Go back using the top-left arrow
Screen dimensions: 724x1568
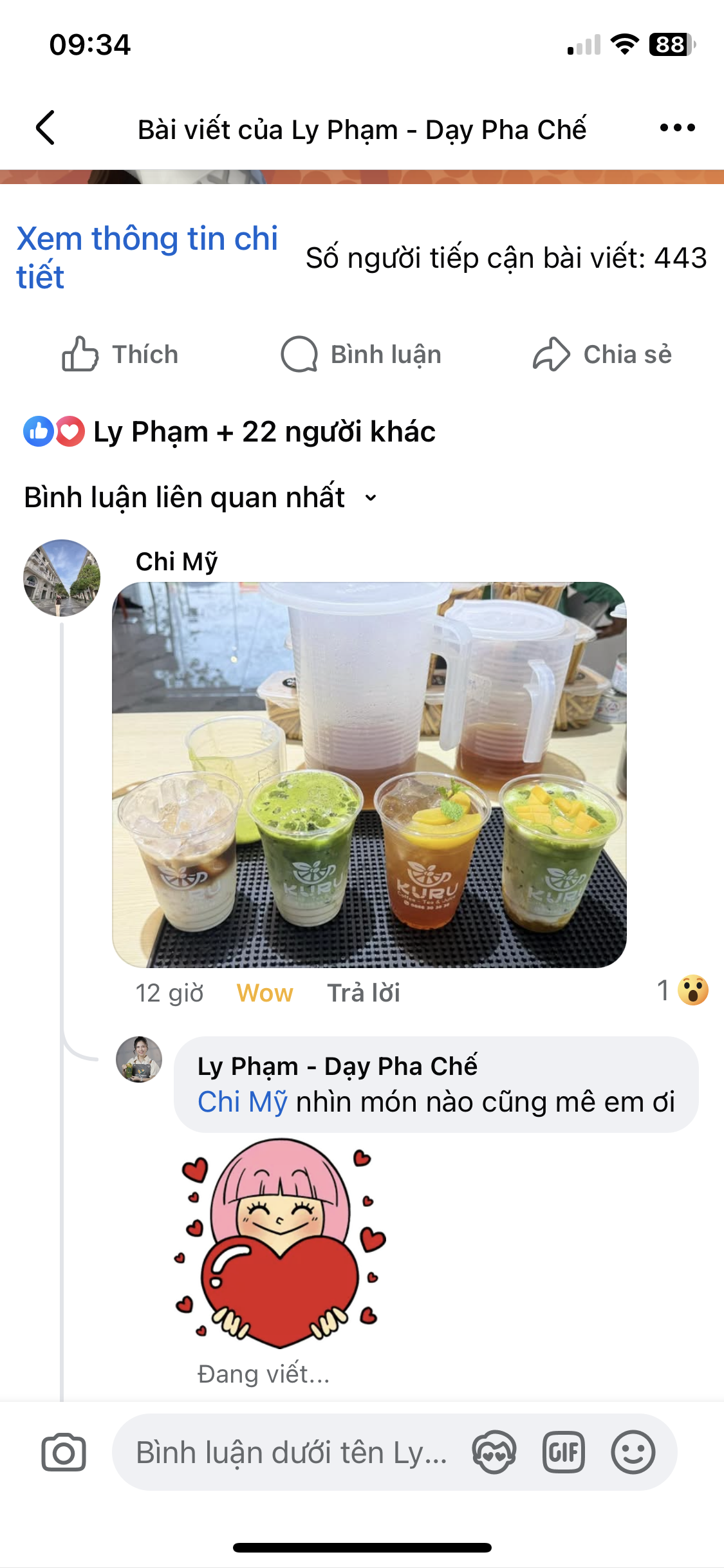point(45,127)
